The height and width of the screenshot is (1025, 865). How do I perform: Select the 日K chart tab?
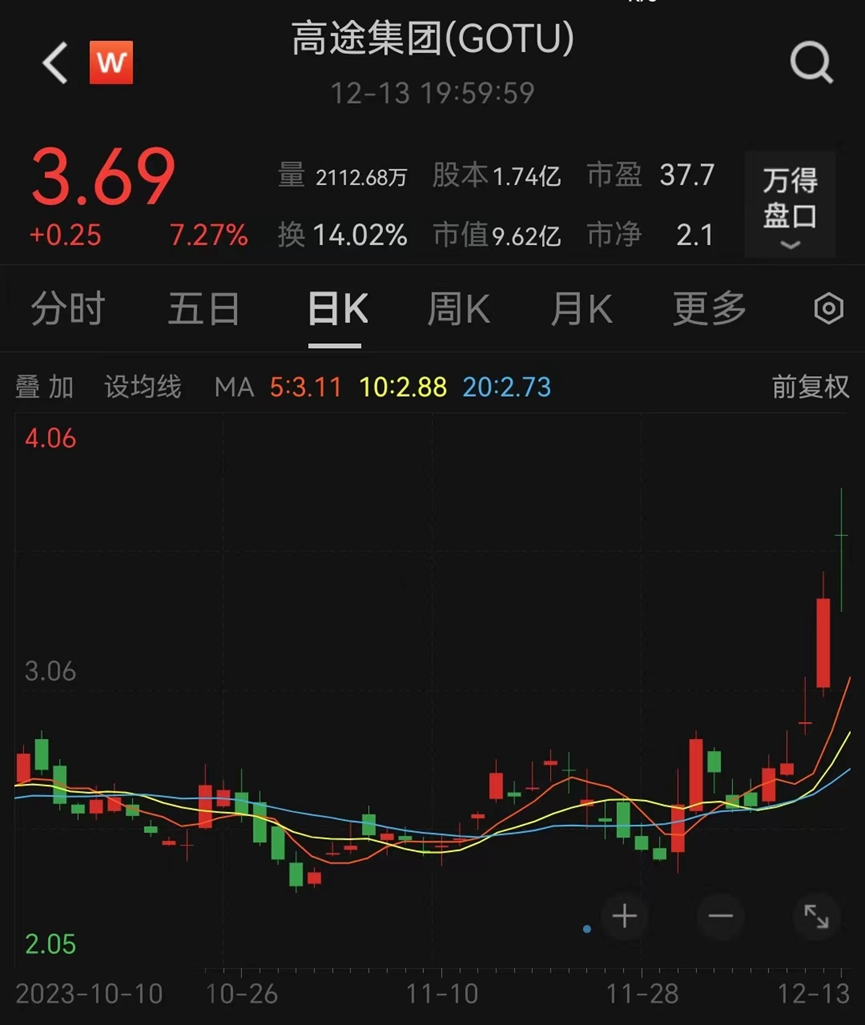pyautogui.click(x=337, y=308)
